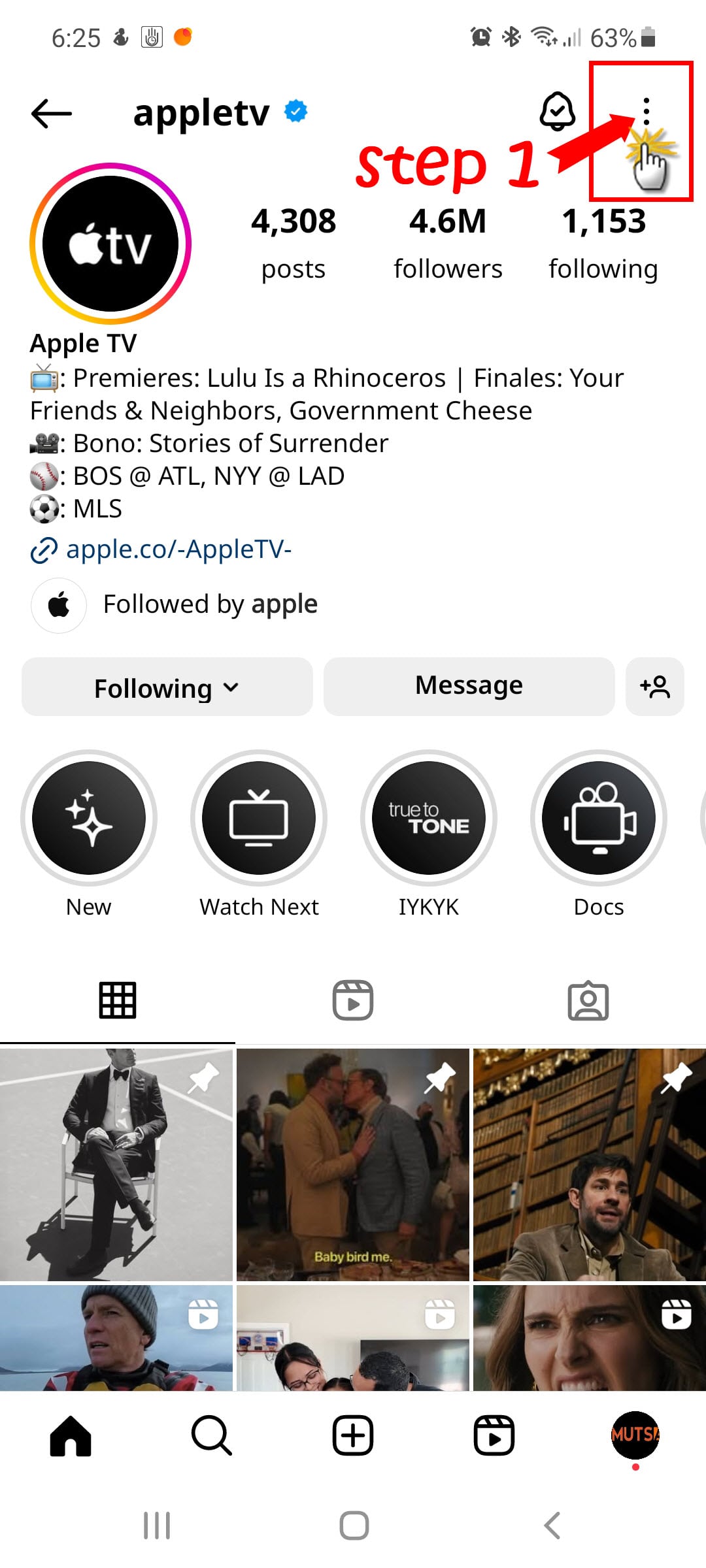Open the Watch Next highlight
This screenshot has width=706, height=1568.
coord(259,818)
